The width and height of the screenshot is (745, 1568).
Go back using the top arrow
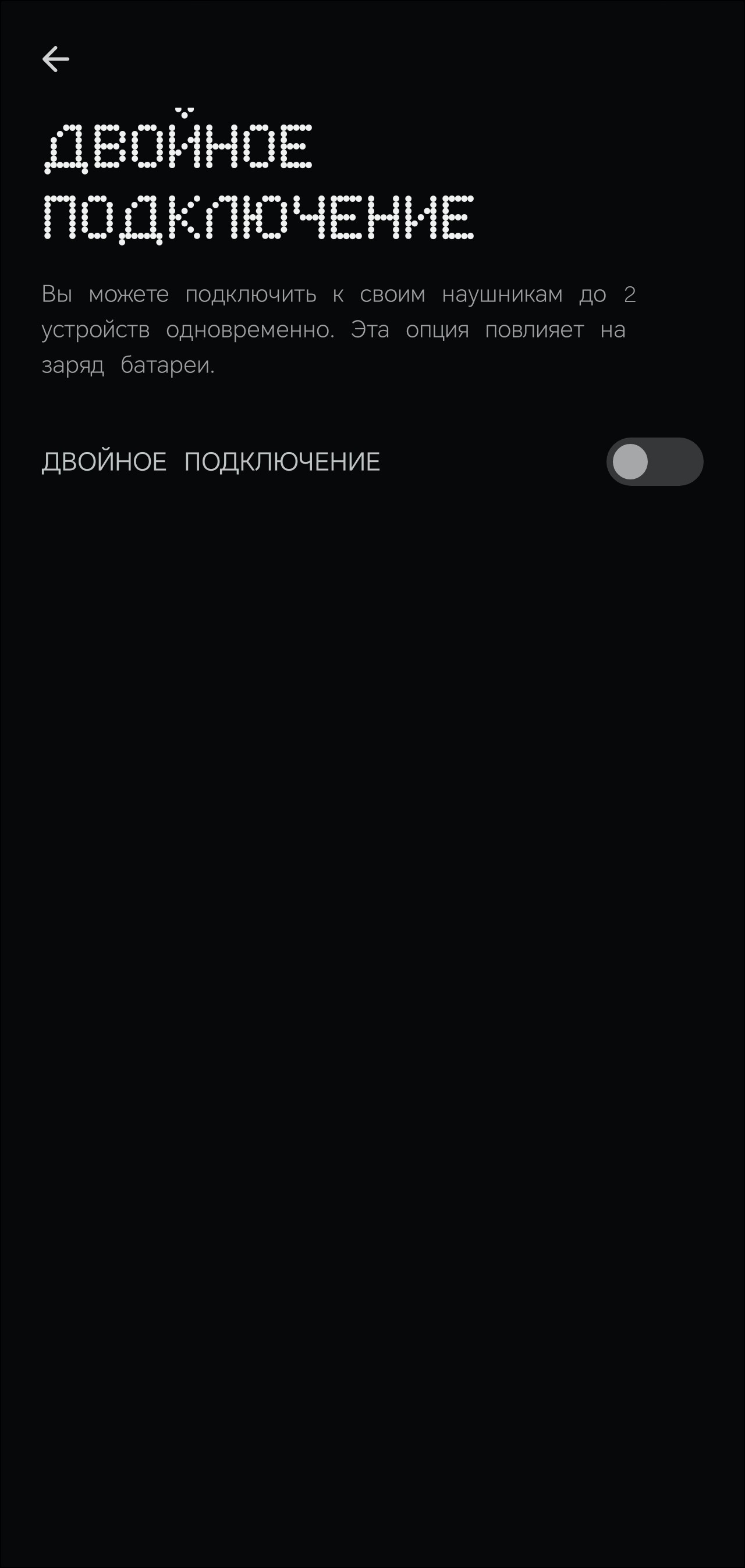55,59
